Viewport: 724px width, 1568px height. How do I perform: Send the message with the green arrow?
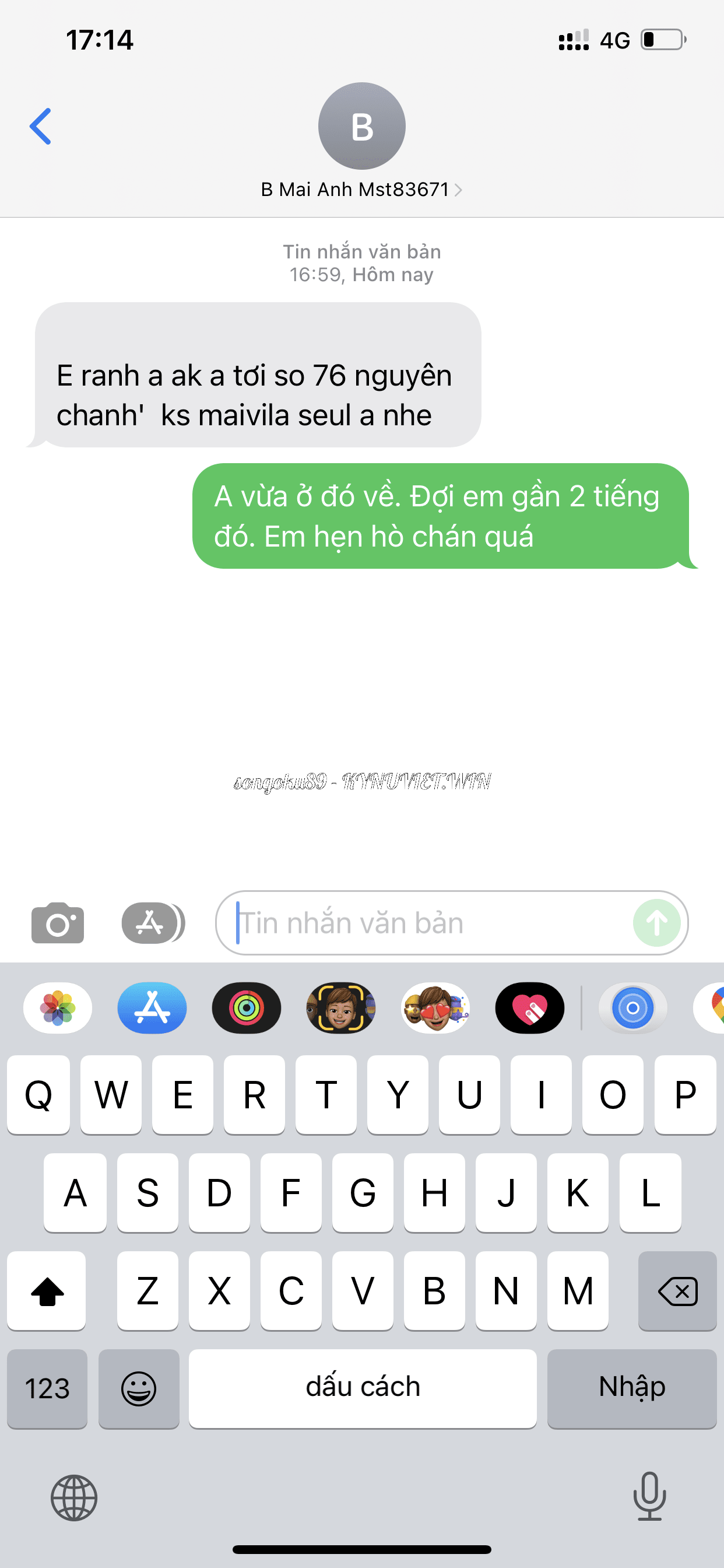656,923
